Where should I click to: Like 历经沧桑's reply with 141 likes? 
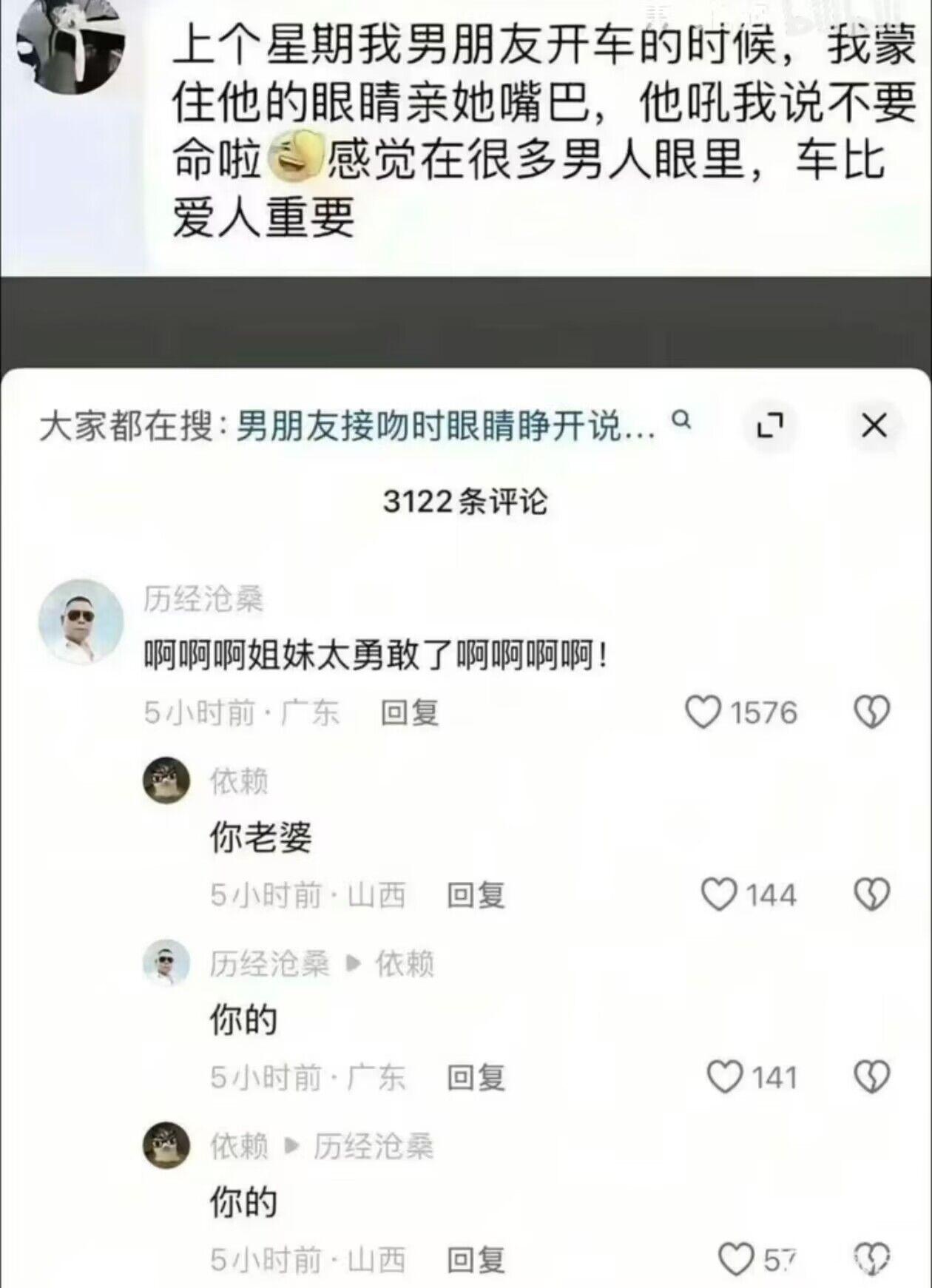tap(725, 1077)
